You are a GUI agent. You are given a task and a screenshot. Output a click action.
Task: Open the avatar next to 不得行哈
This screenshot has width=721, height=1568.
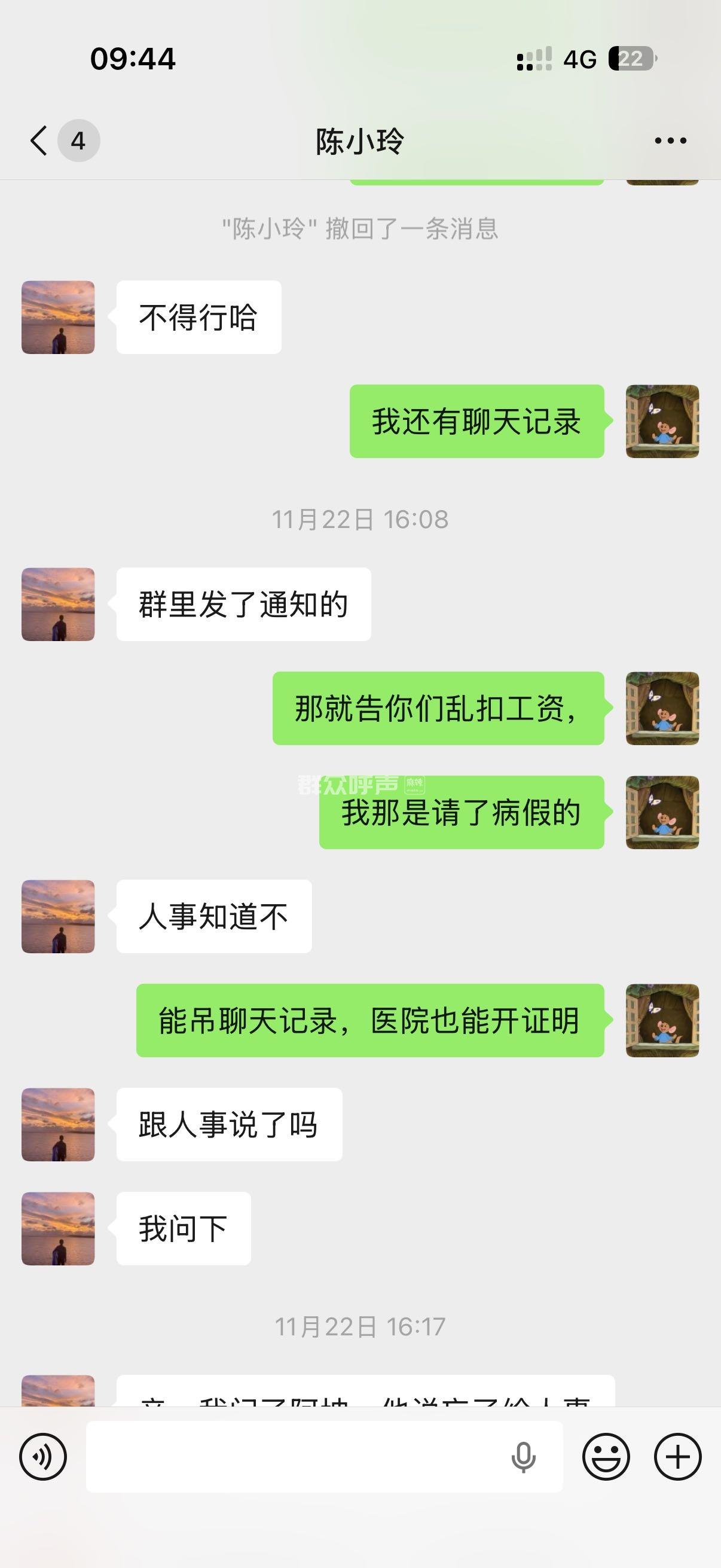click(x=59, y=317)
